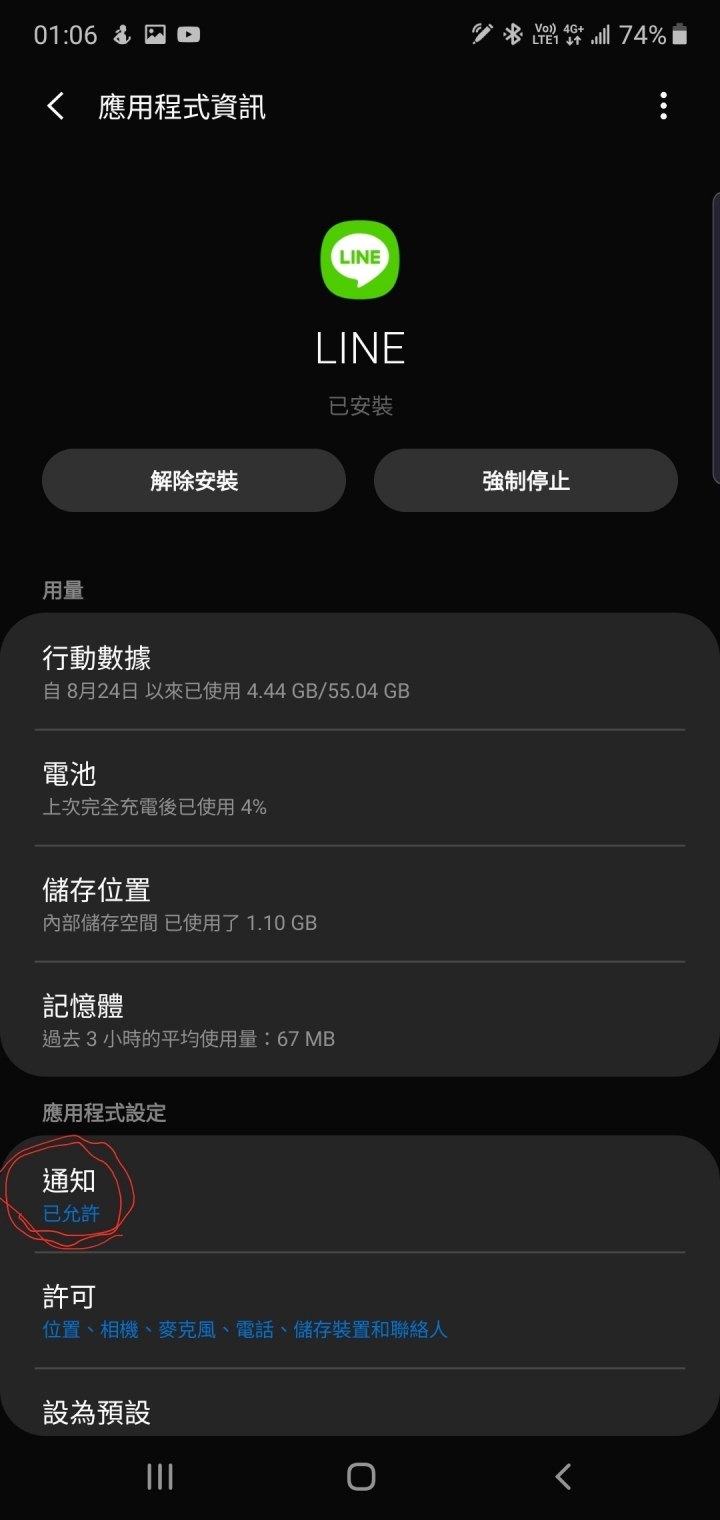This screenshot has width=720, height=1520.
Task: Open the 許可 permissions row
Action: [360, 1311]
